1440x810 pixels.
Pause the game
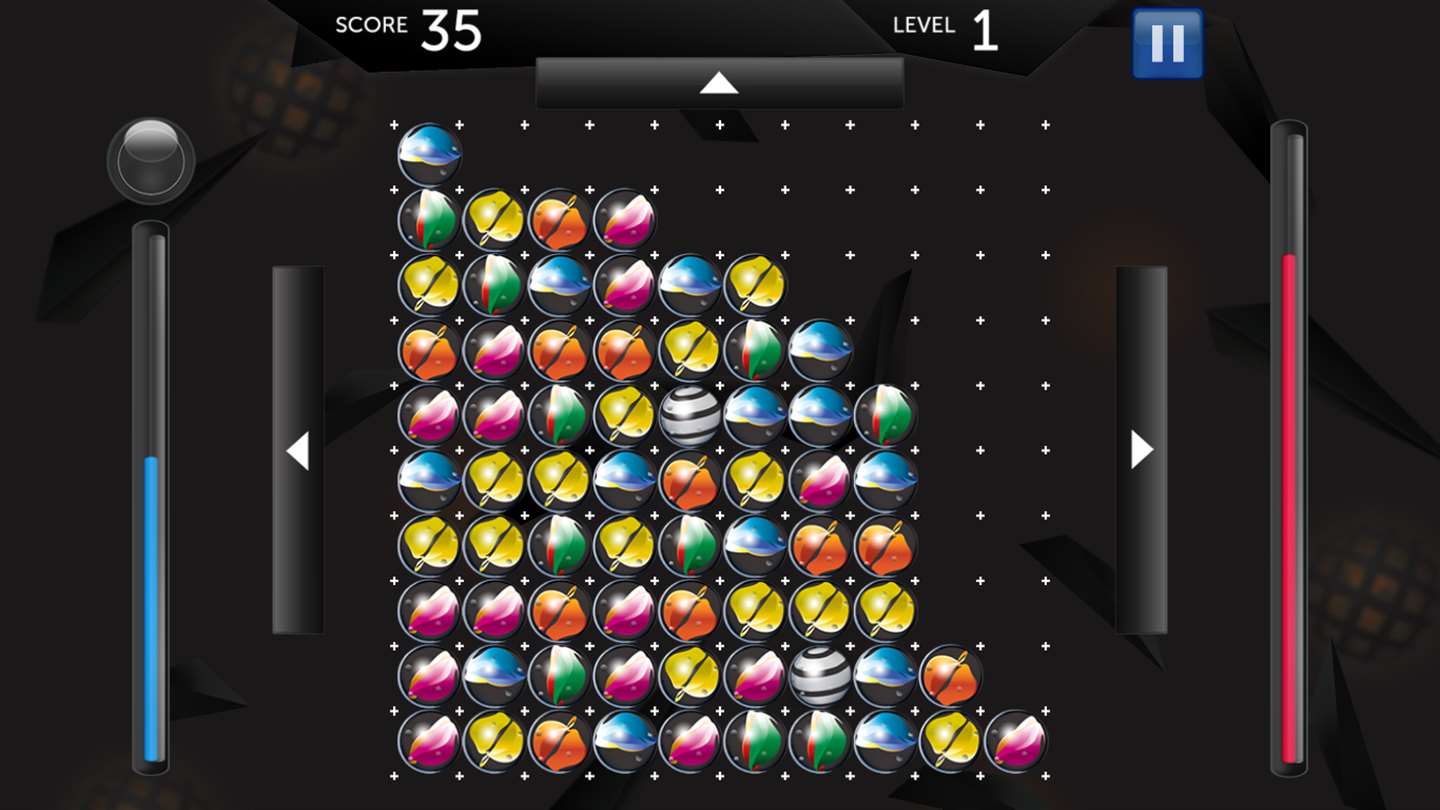tap(1167, 43)
